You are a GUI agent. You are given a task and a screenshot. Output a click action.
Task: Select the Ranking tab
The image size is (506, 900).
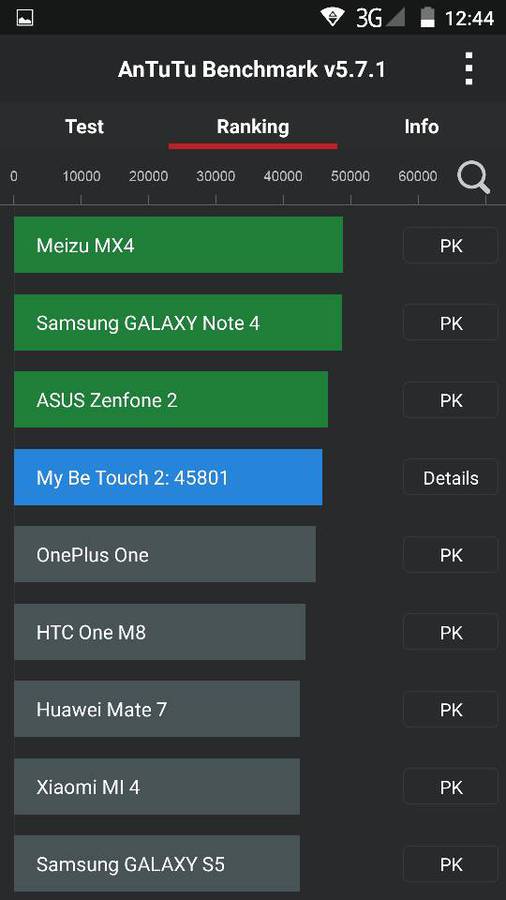[x=253, y=126]
